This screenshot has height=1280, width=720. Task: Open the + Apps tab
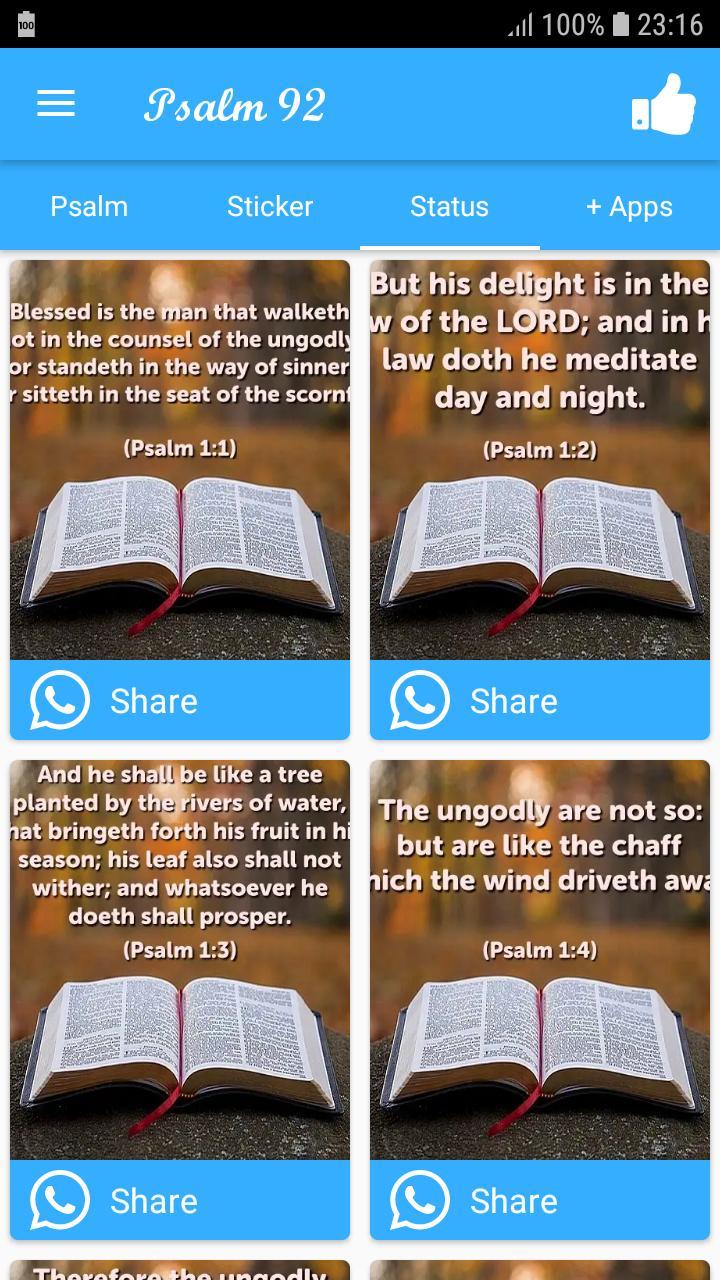point(629,207)
